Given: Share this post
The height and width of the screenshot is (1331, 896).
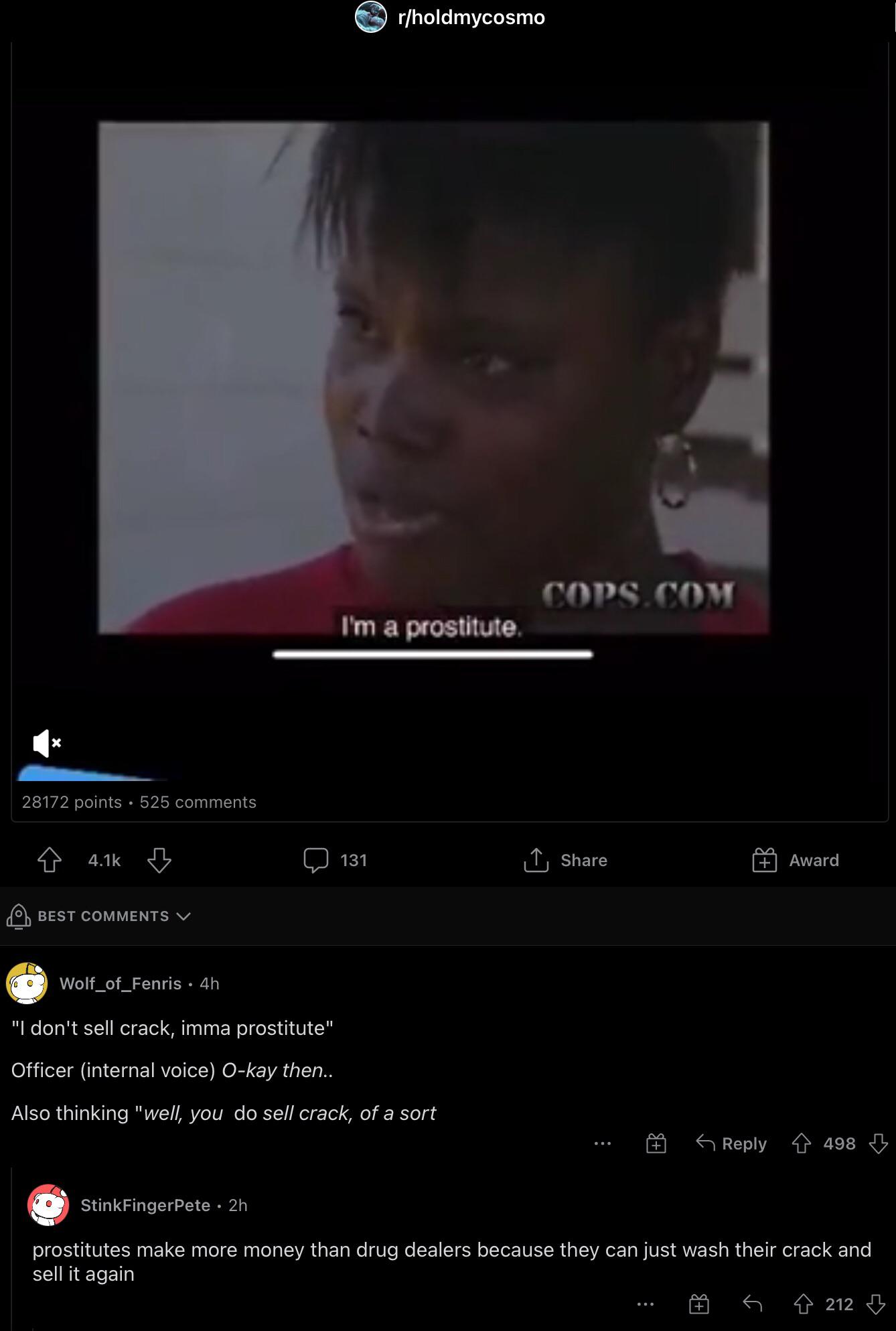Looking at the screenshot, I should (x=566, y=860).
